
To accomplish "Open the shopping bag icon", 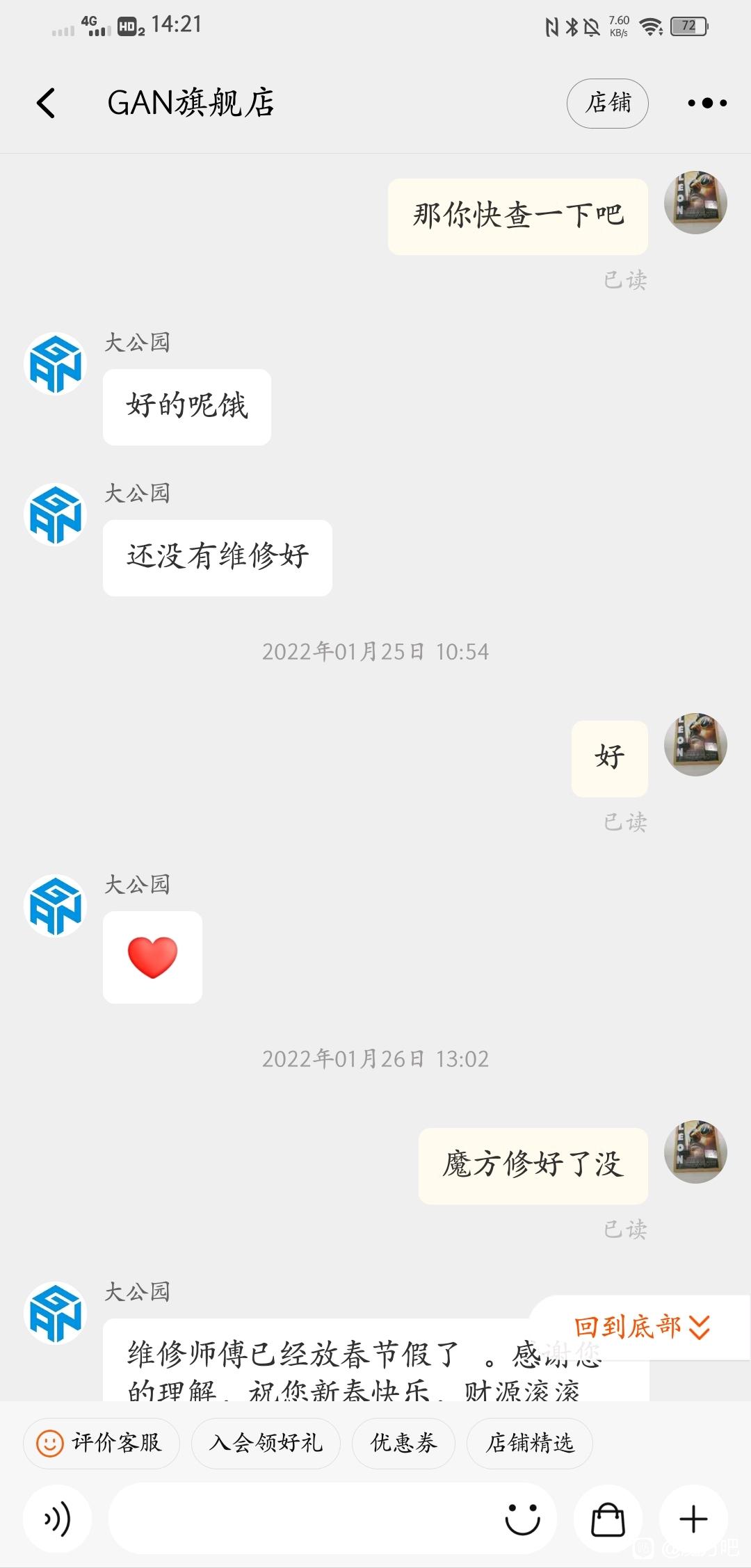I will (x=608, y=1519).
